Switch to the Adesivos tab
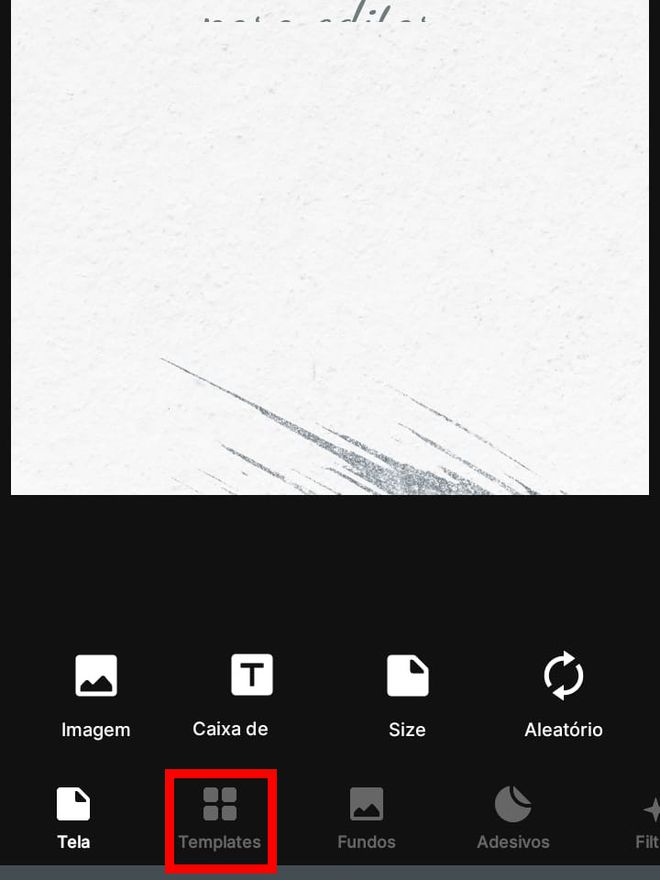 click(513, 818)
